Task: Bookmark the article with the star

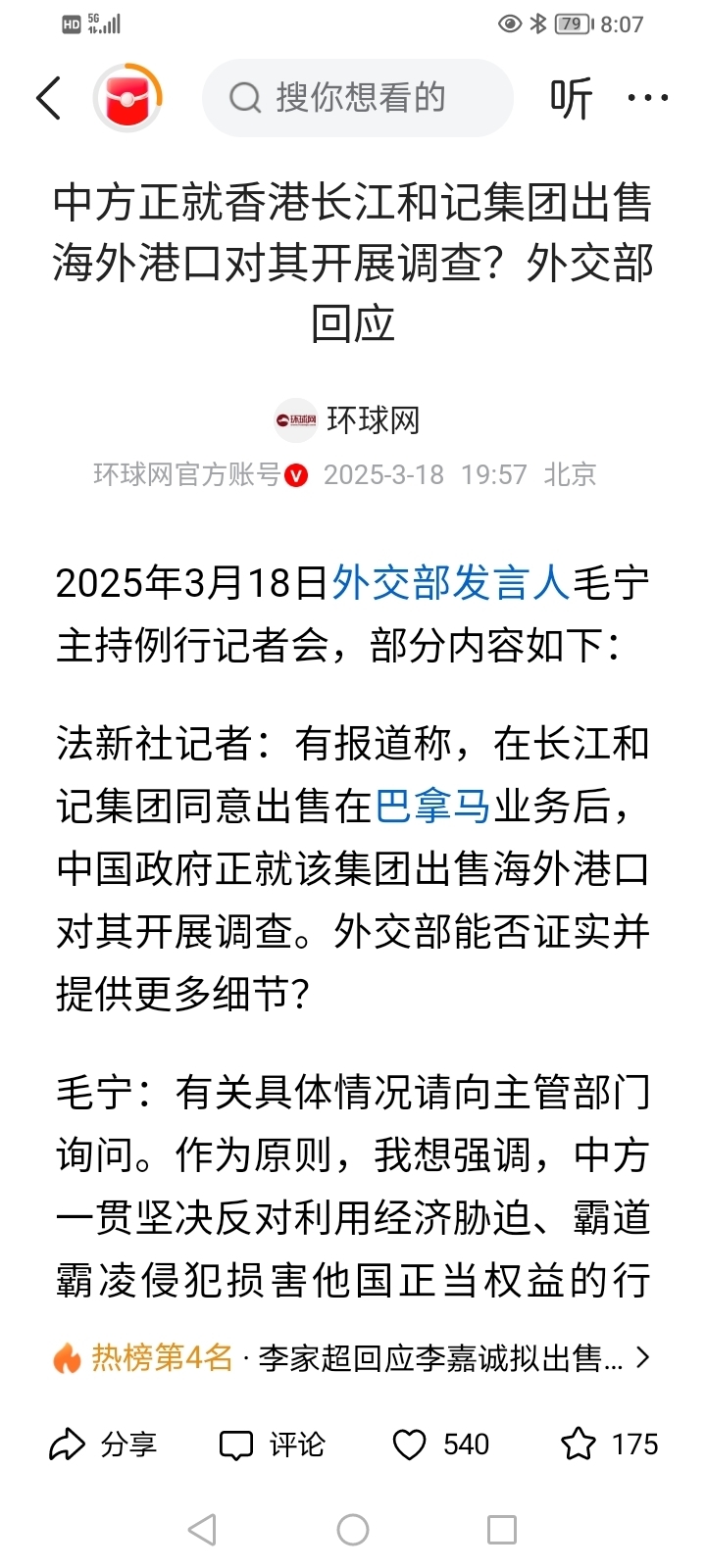Action: coord(609,1445)
